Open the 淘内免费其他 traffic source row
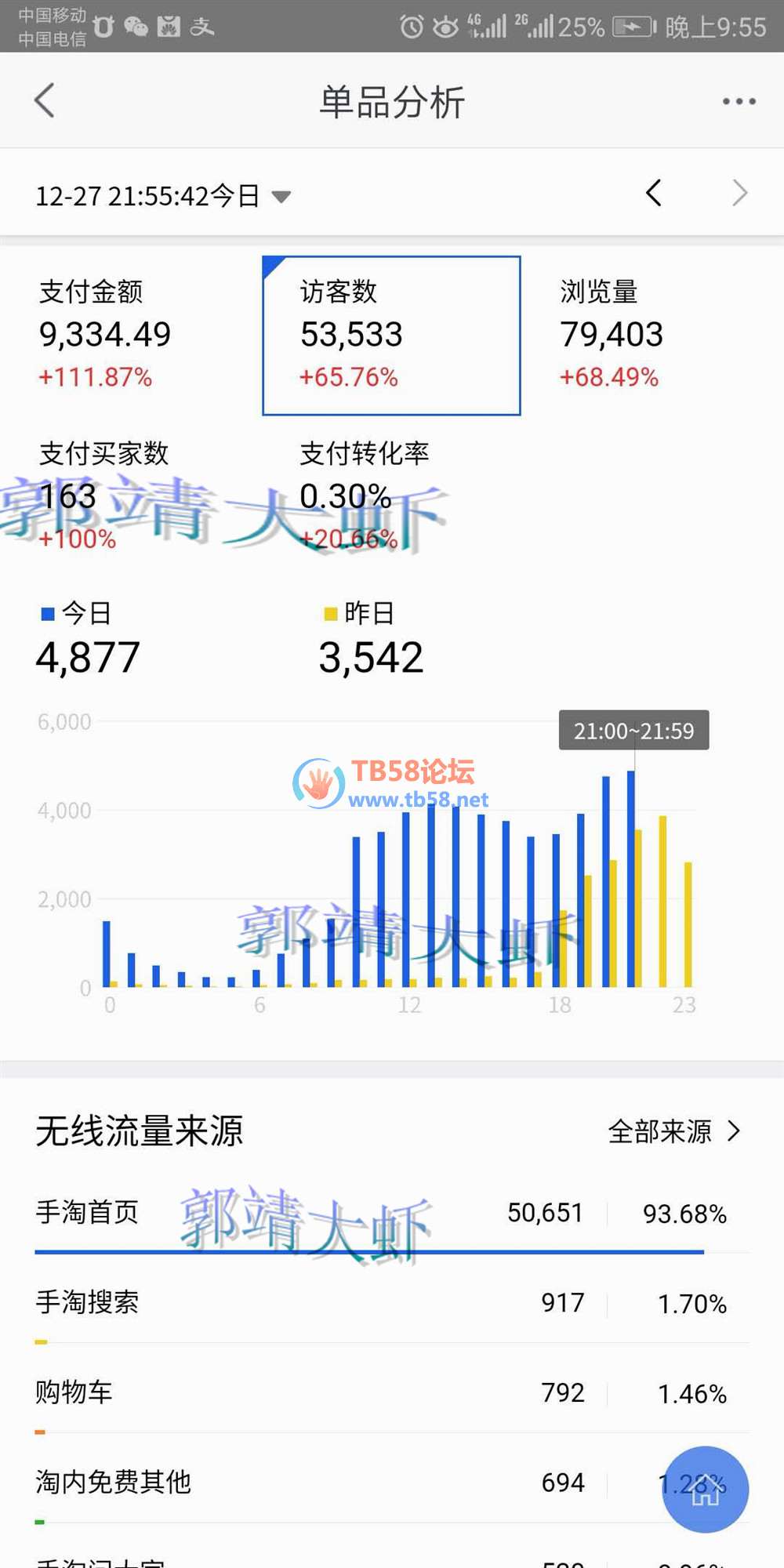Viewport: 784px width, 1568px height. coord(345,1483)
